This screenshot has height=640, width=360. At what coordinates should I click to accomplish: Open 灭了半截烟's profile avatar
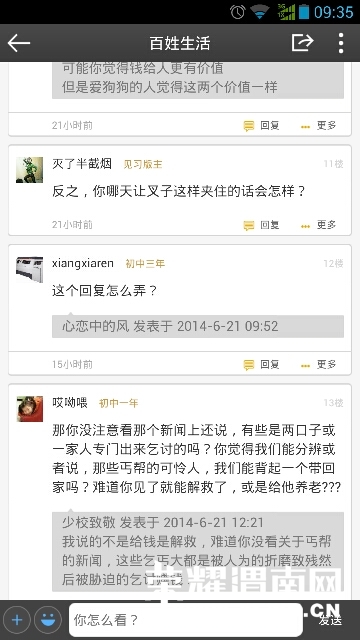point(29,170)
